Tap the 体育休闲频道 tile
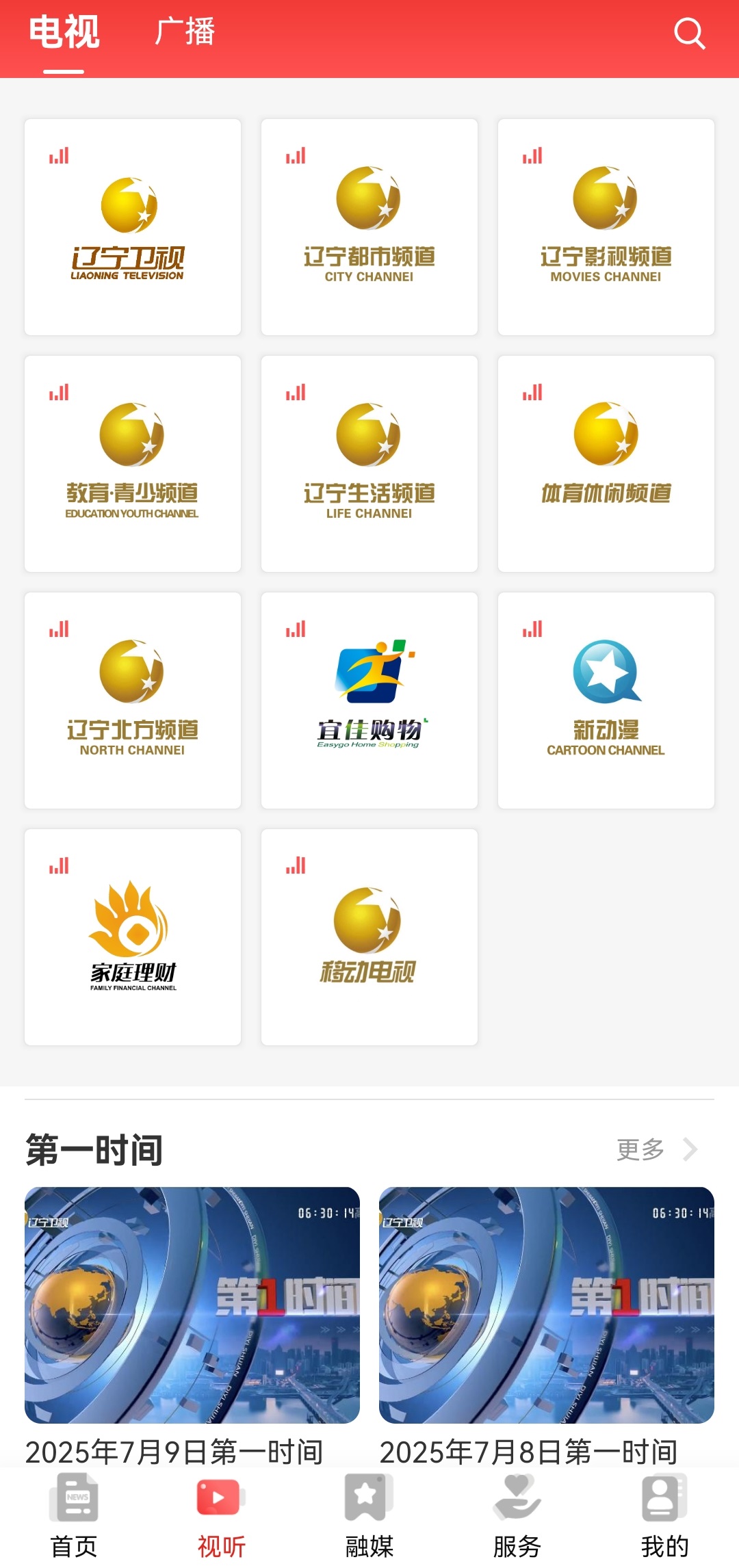The width and height of the screenshot is (739, 1568). [x=606, y=464]
